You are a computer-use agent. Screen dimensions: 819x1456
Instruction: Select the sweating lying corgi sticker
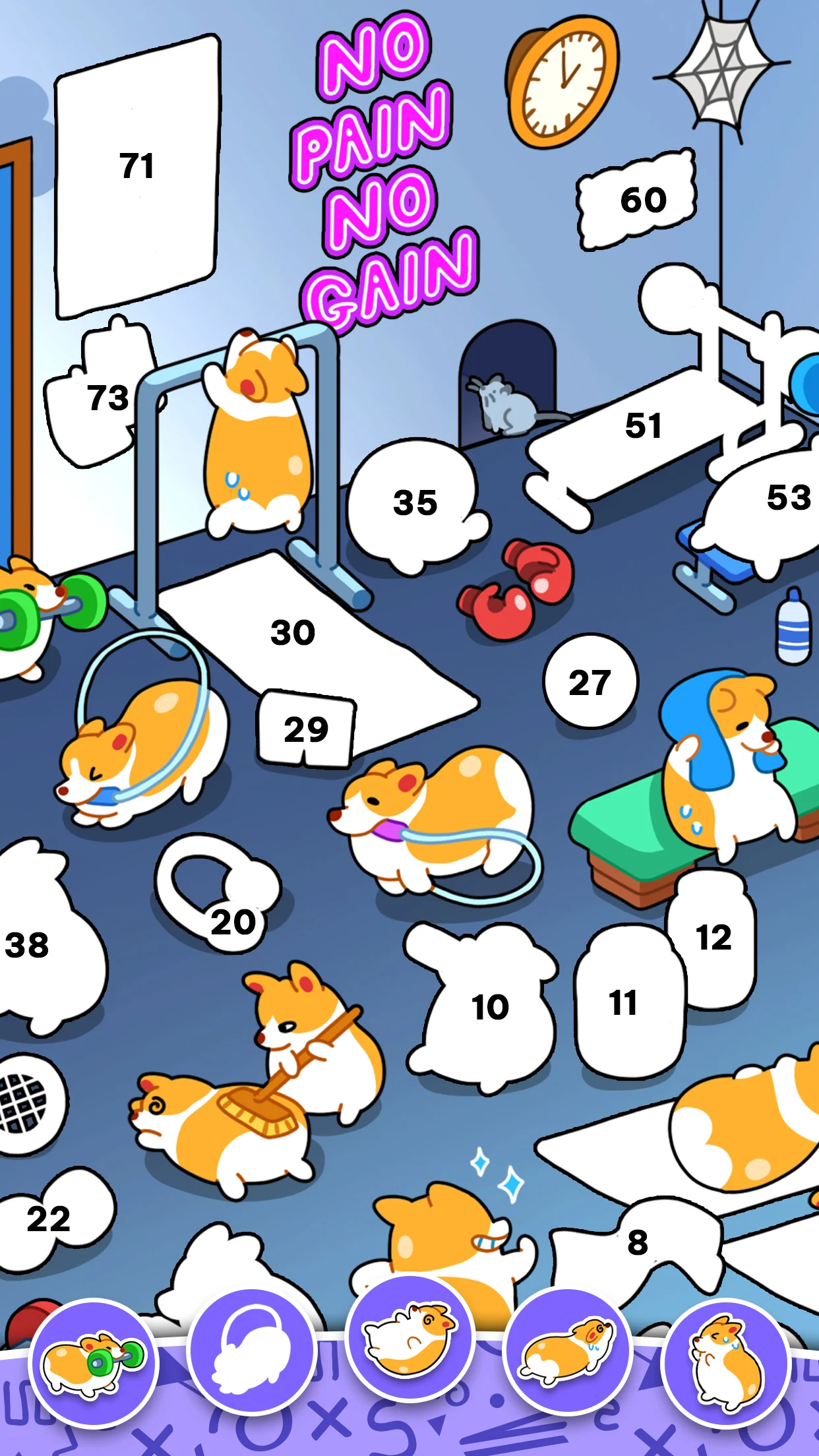pos(568,1352)
